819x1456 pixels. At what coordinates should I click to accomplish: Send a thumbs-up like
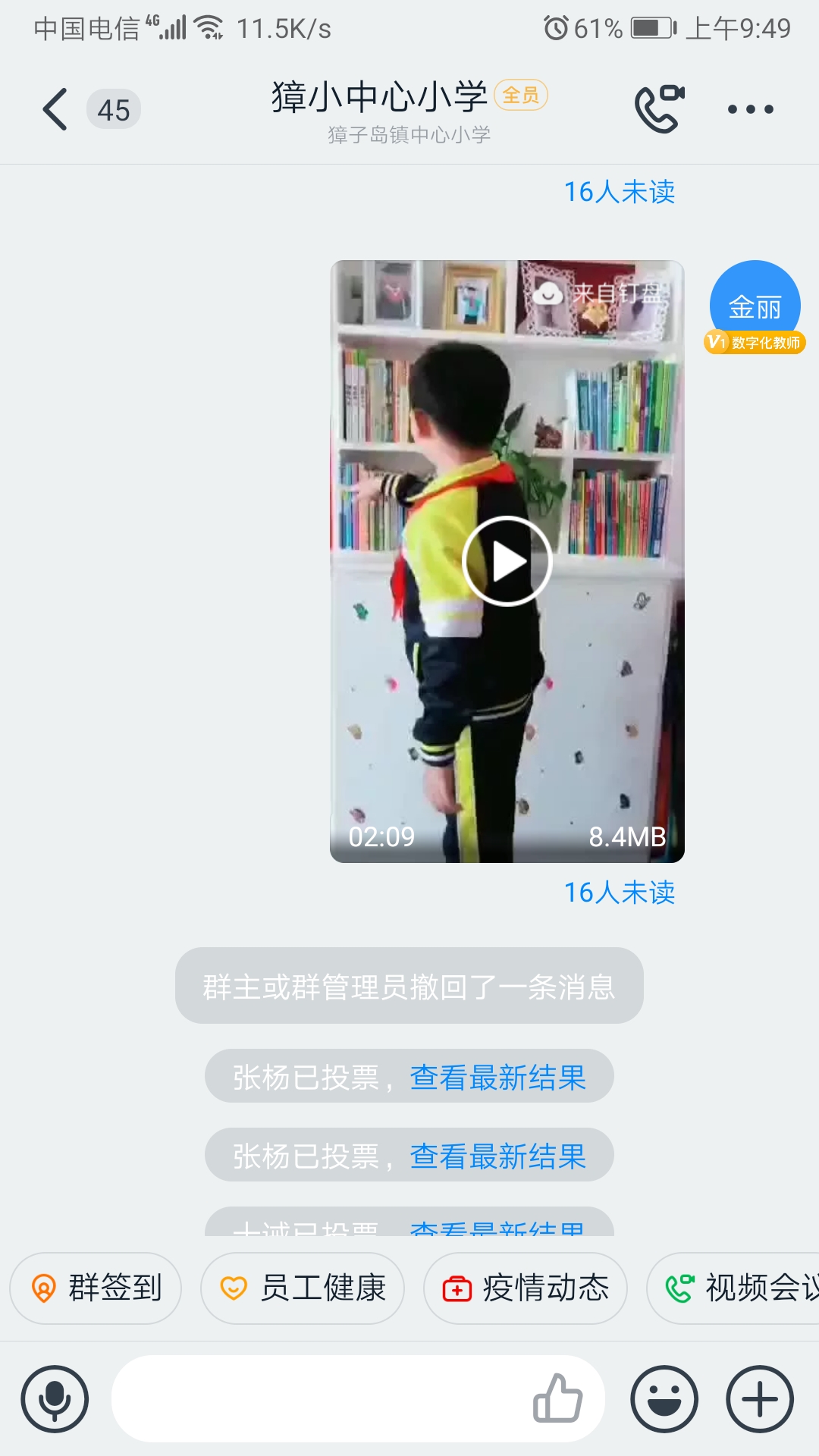[557, 1398]
